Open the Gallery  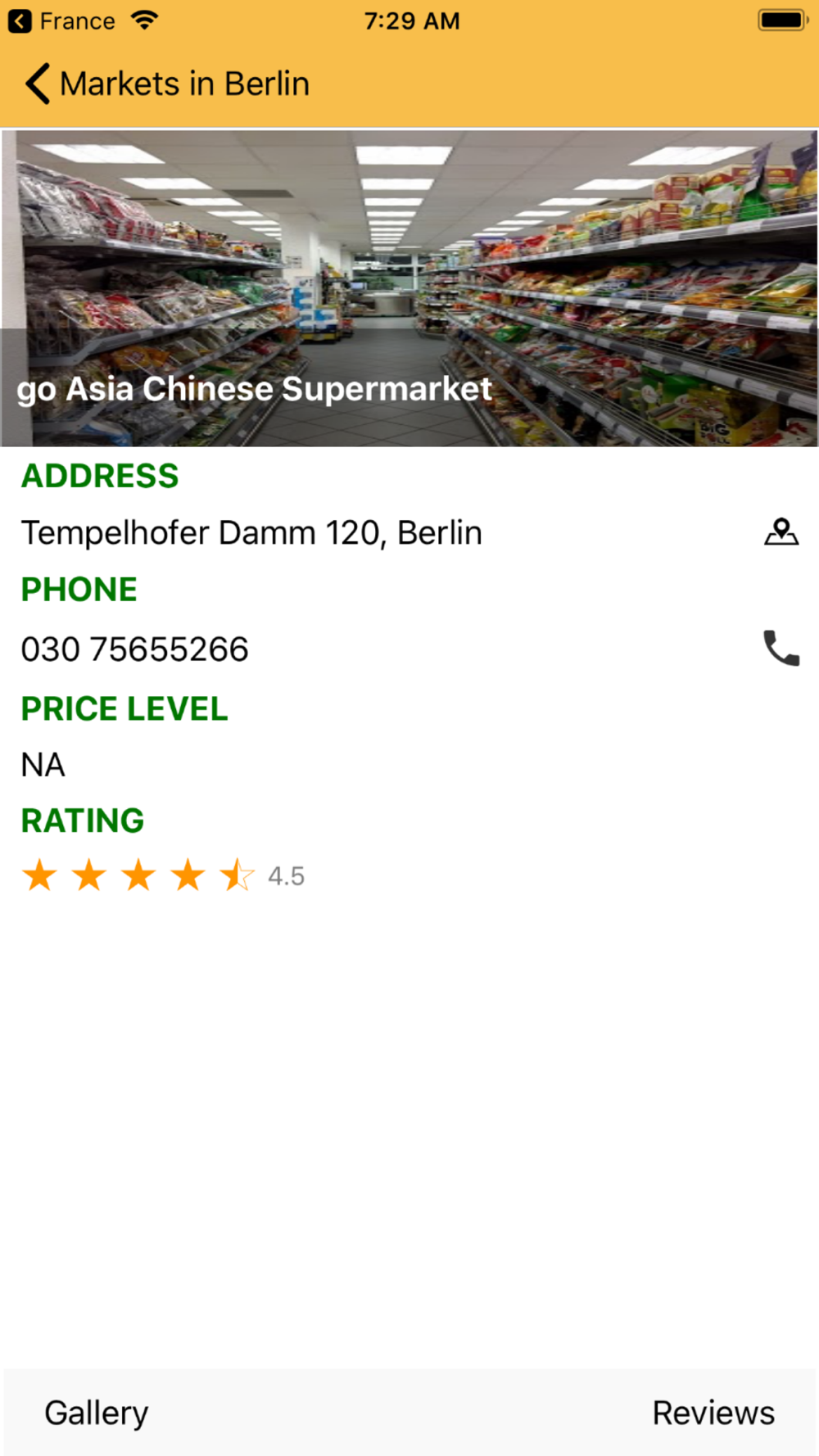97,1413
